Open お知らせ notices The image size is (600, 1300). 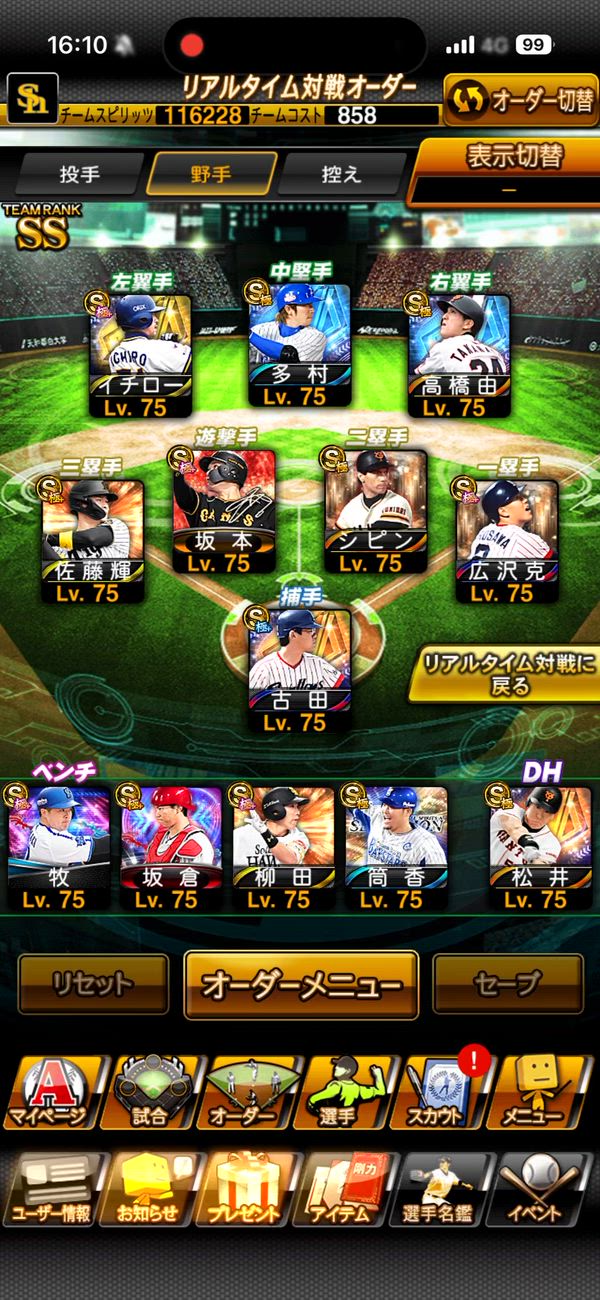[x=149, y=1189]
